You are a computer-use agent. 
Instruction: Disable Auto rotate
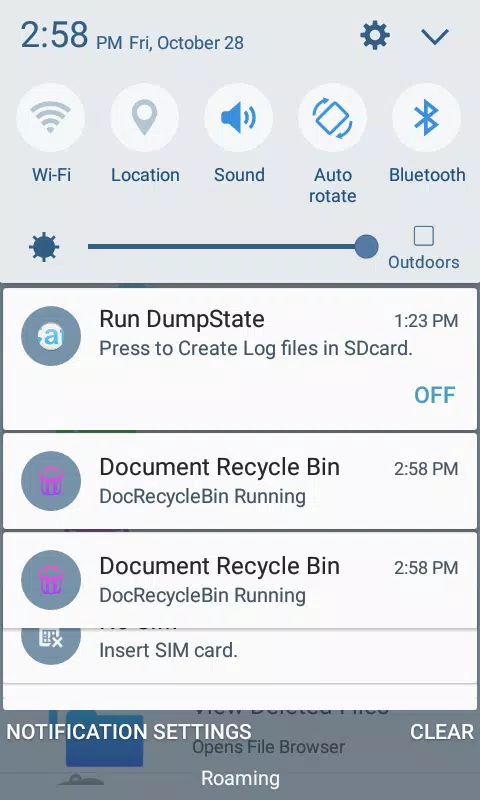click(x=333, y=118)
